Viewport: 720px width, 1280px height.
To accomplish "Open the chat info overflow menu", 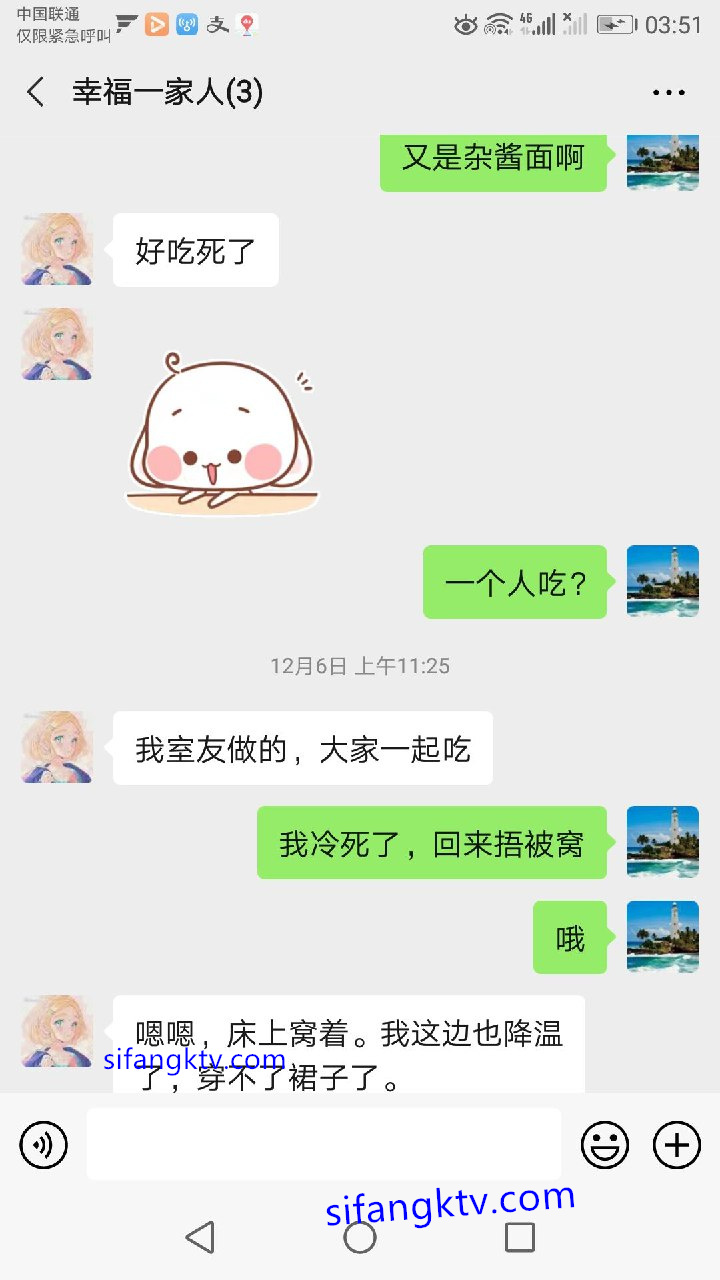I will coord(668,93).
